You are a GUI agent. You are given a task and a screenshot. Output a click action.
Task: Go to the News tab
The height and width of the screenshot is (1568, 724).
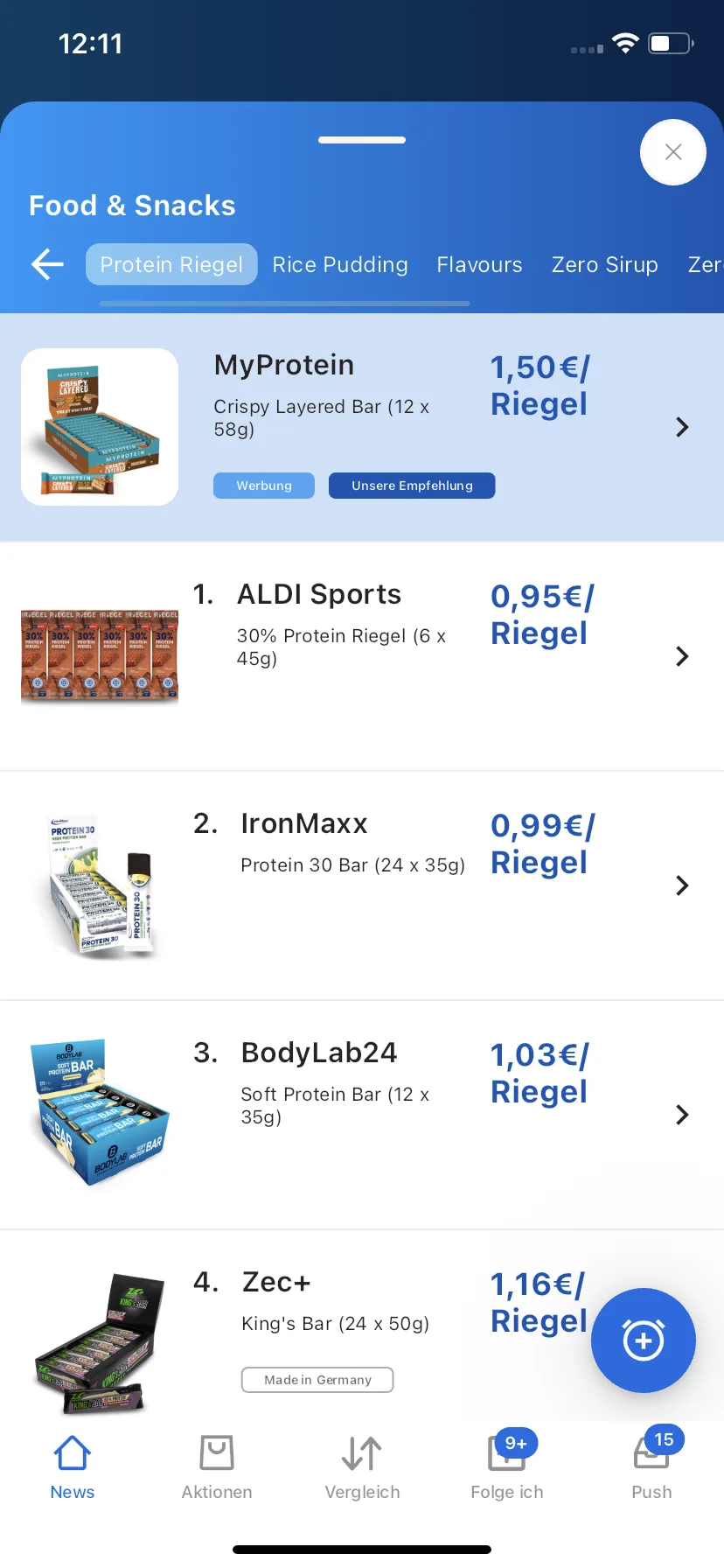[73, 1468]
